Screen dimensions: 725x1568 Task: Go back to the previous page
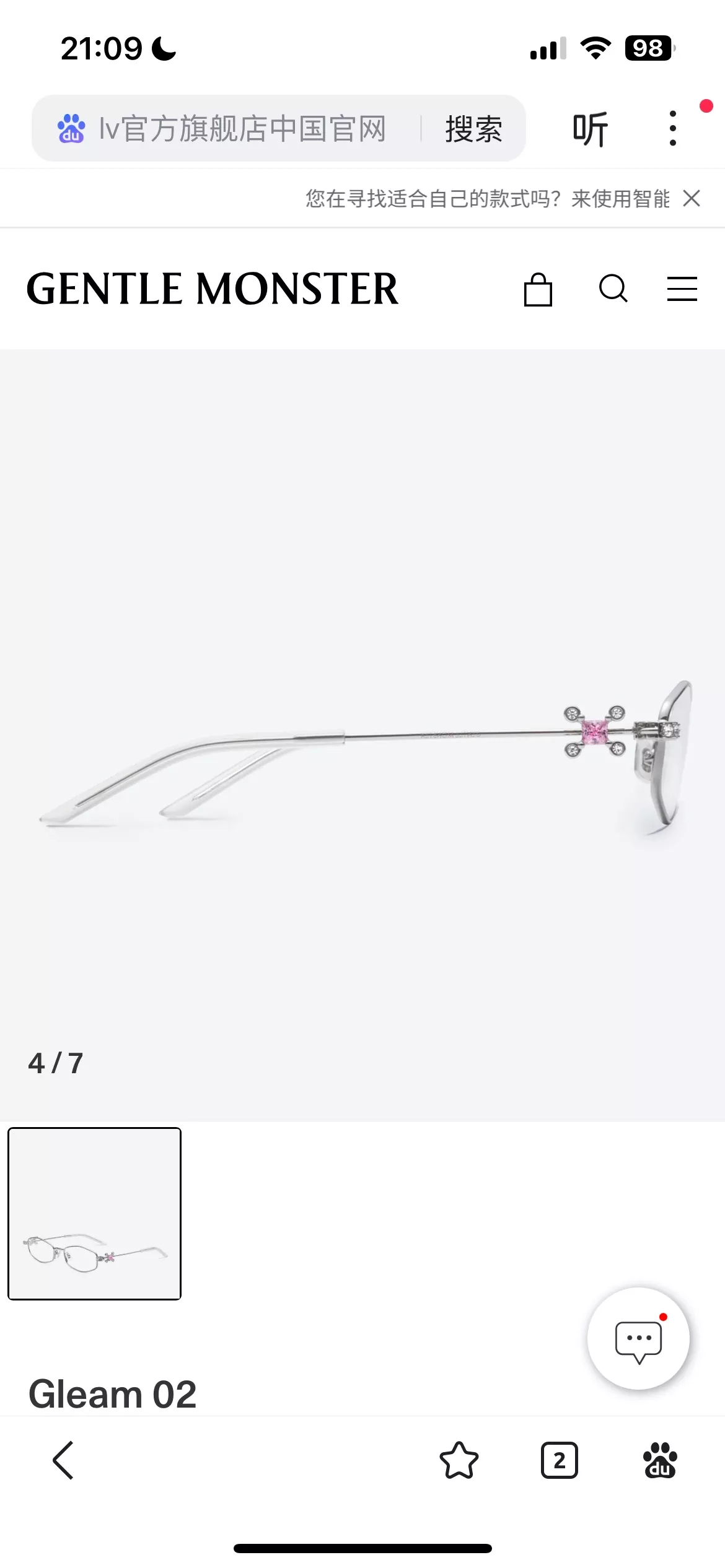[x=63, y=1460]
